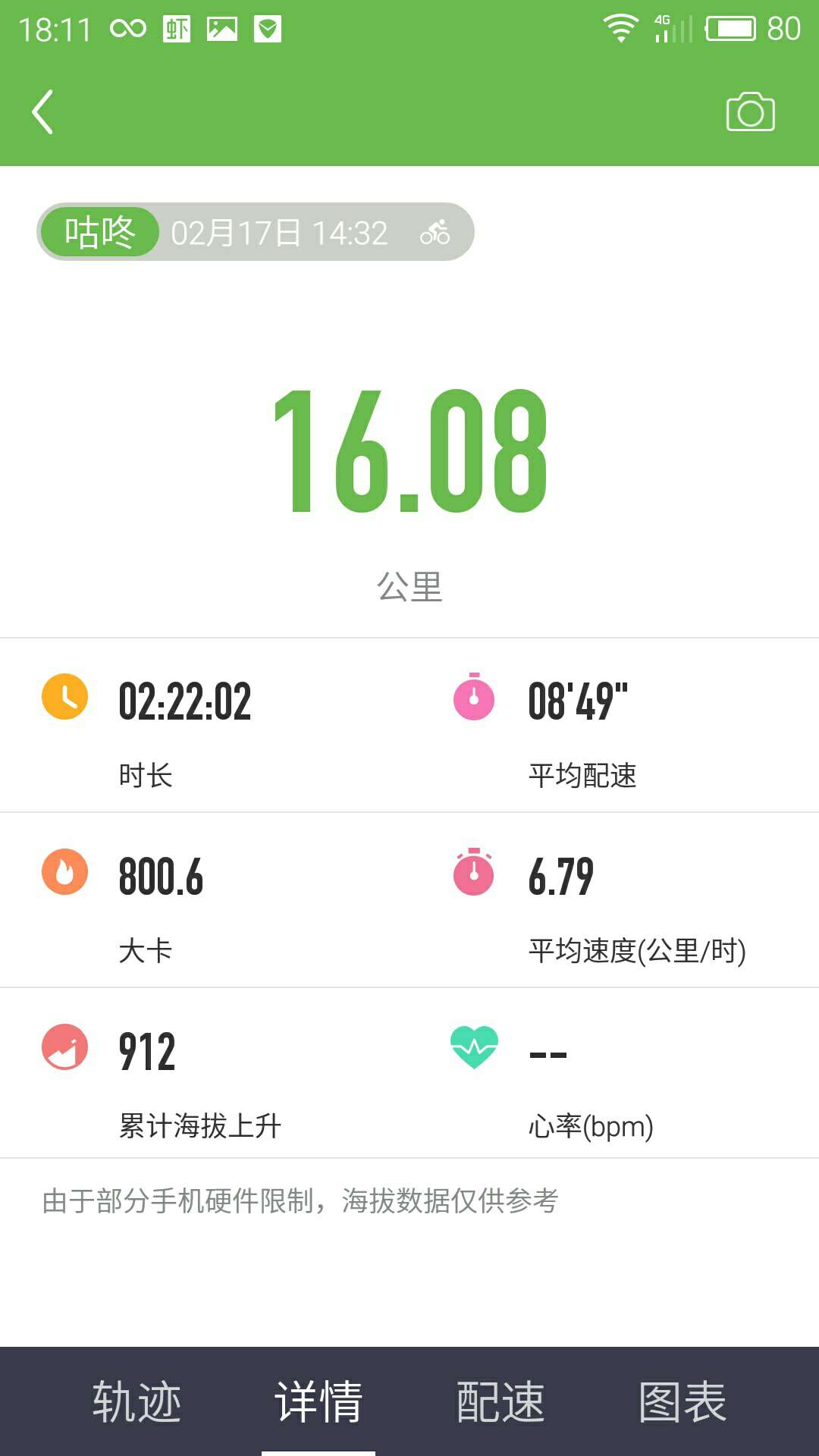This screenshot has width=819, height=1456.
Task: Go back using the top-left arrow
Action: [x=42, y=112]
